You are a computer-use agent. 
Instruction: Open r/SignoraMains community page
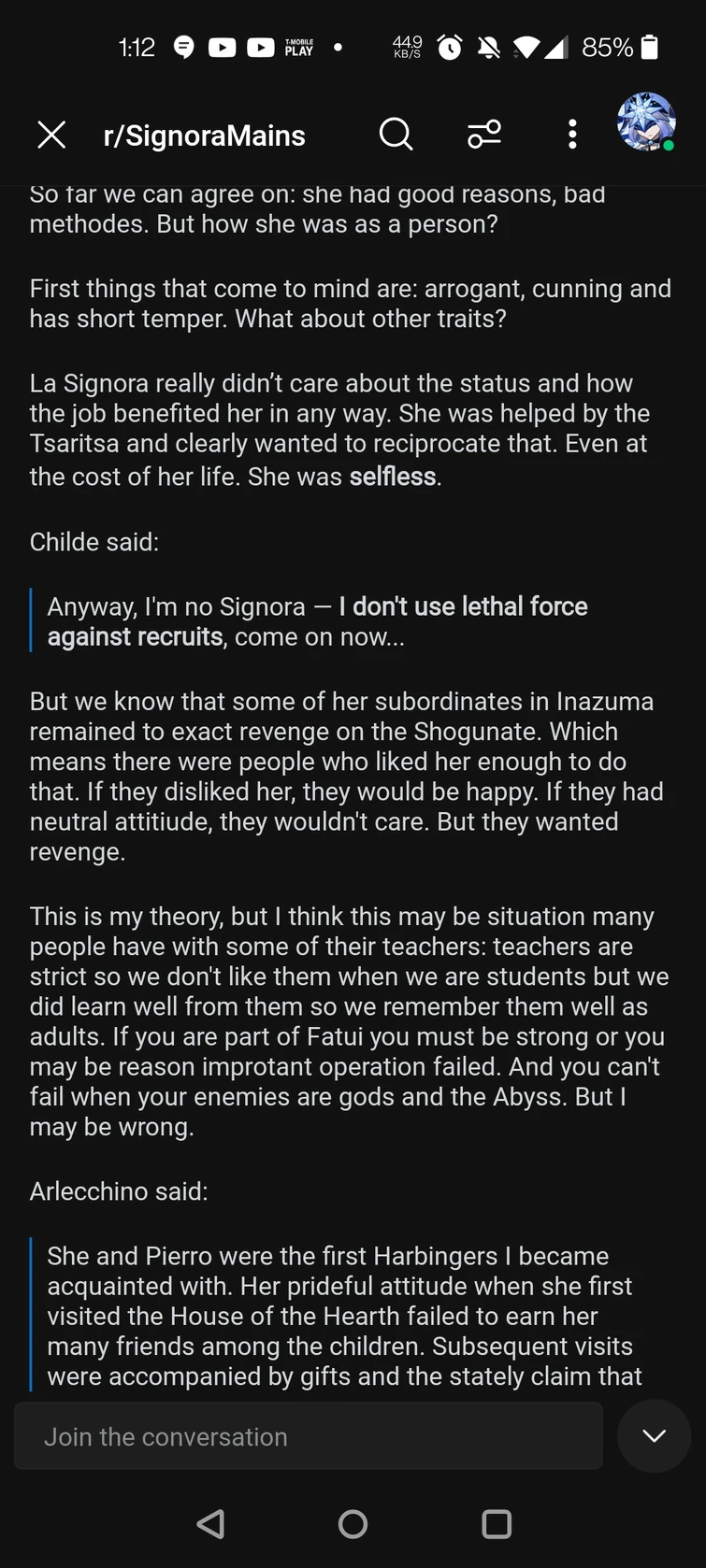(x=204, y=135)
